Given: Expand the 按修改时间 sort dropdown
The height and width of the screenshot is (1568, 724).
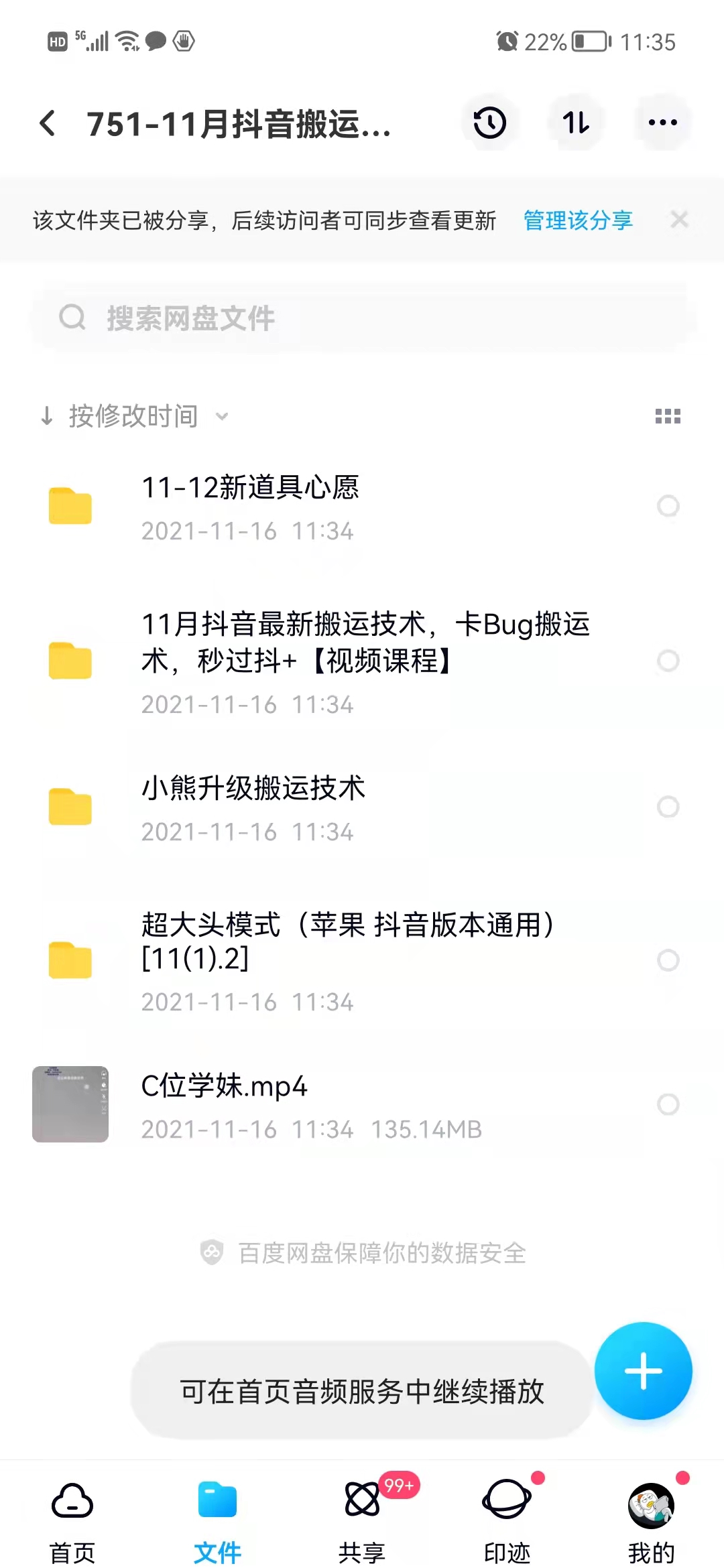Looking at the screenshot, I should tap(134, 416).
